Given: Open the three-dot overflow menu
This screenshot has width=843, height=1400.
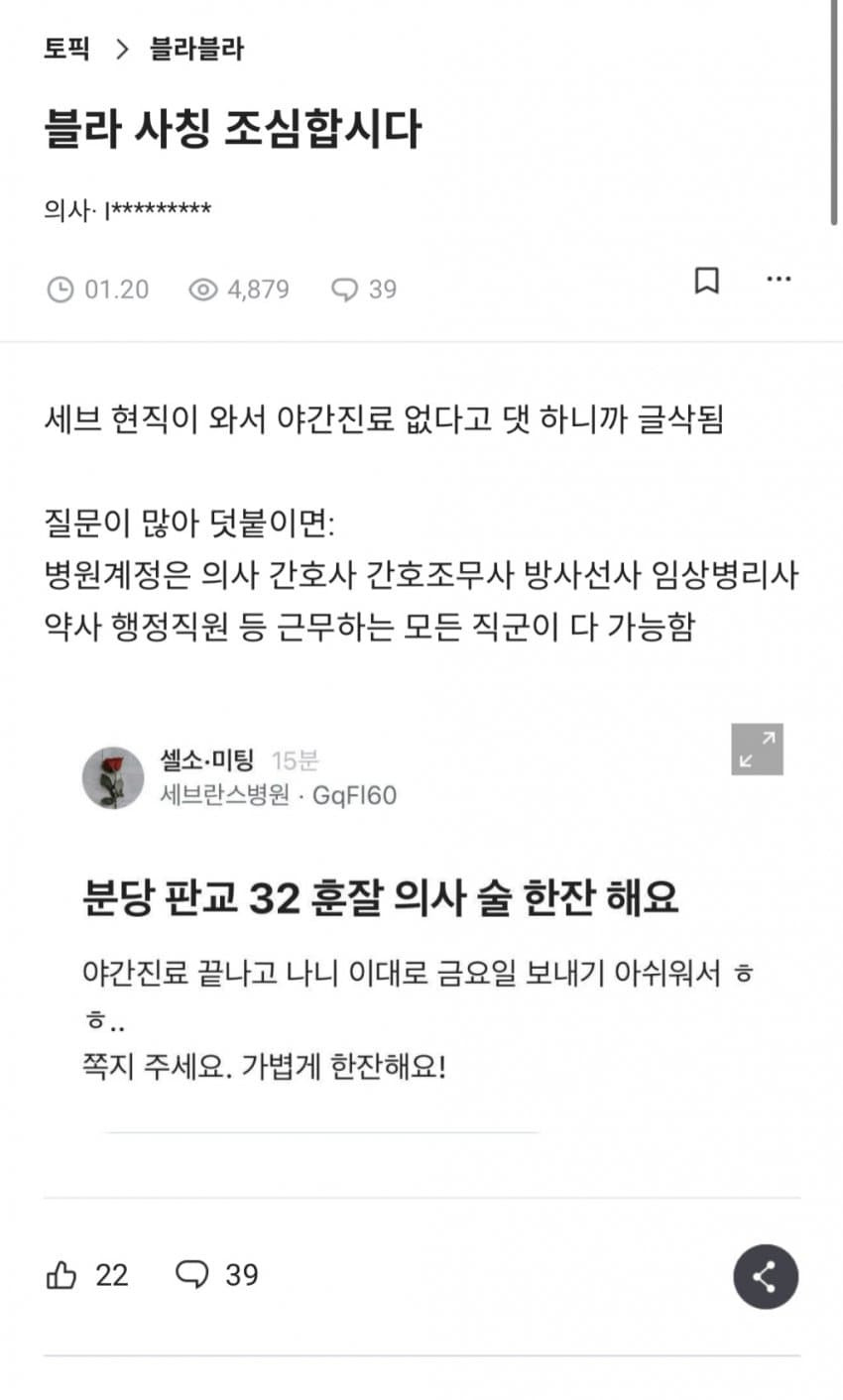Looking at the screenshot, I should 780,280.
